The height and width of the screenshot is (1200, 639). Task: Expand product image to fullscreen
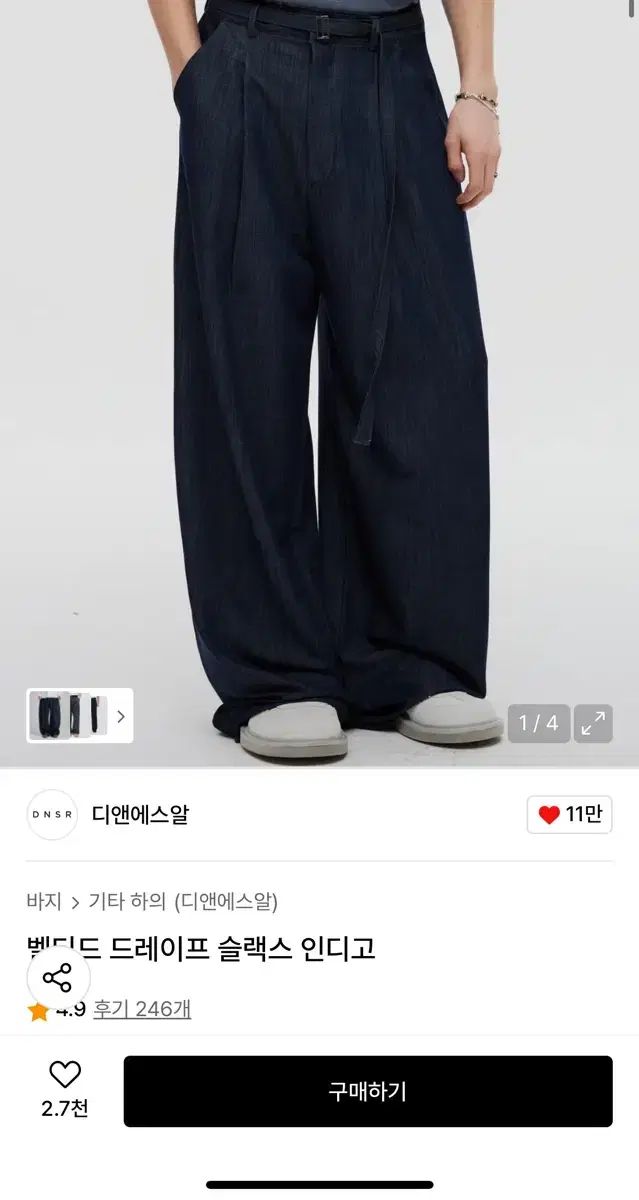(595, 723)
